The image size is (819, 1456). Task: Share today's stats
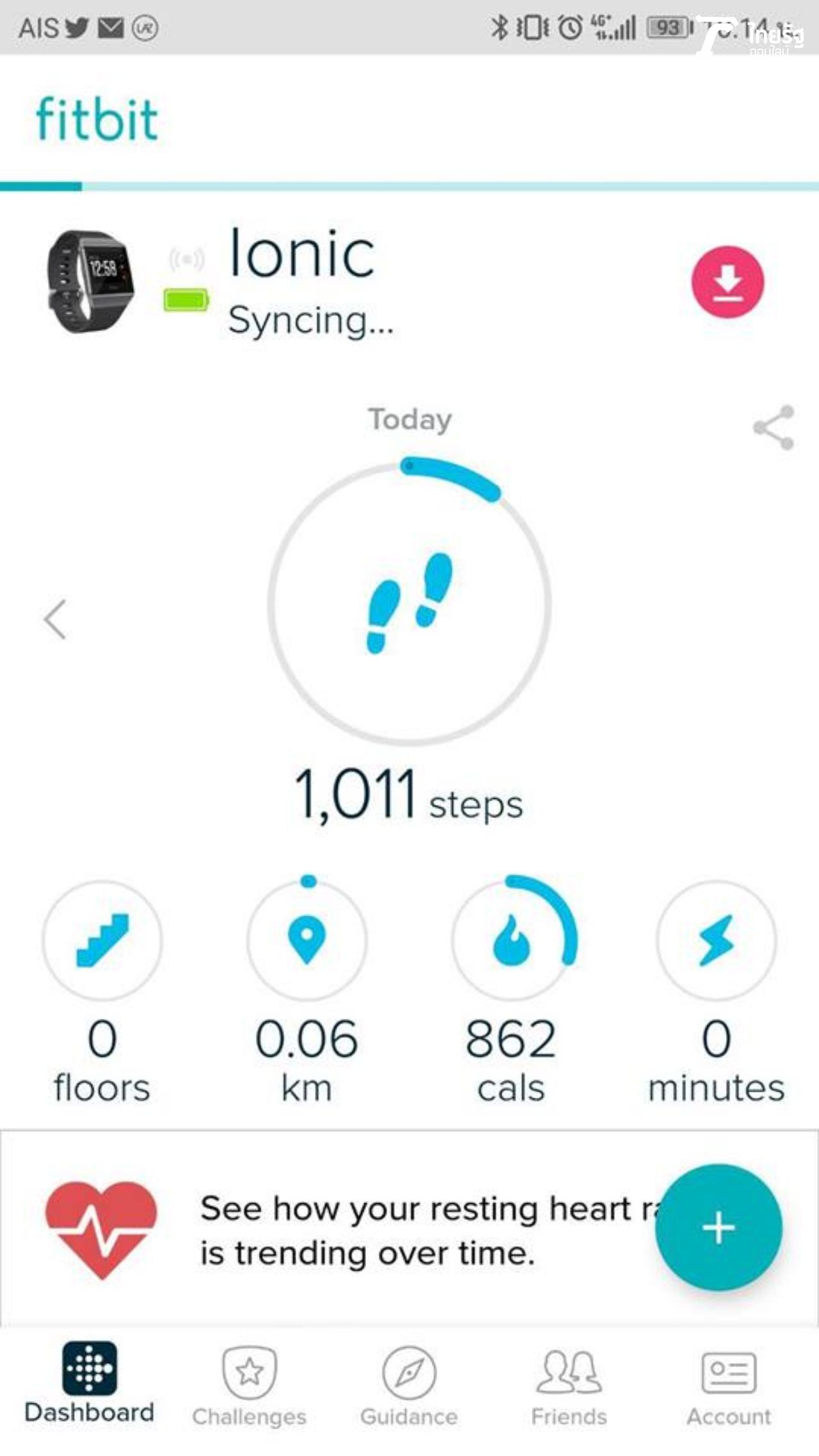(774, 428)
